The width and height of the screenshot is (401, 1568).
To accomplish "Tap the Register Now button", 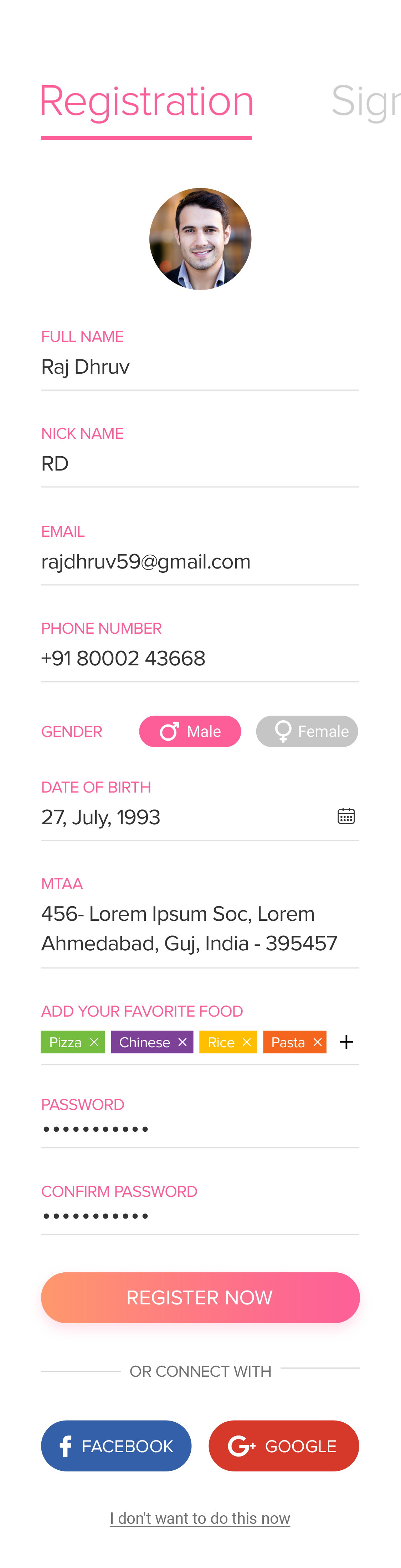I will click(200, 1297).
